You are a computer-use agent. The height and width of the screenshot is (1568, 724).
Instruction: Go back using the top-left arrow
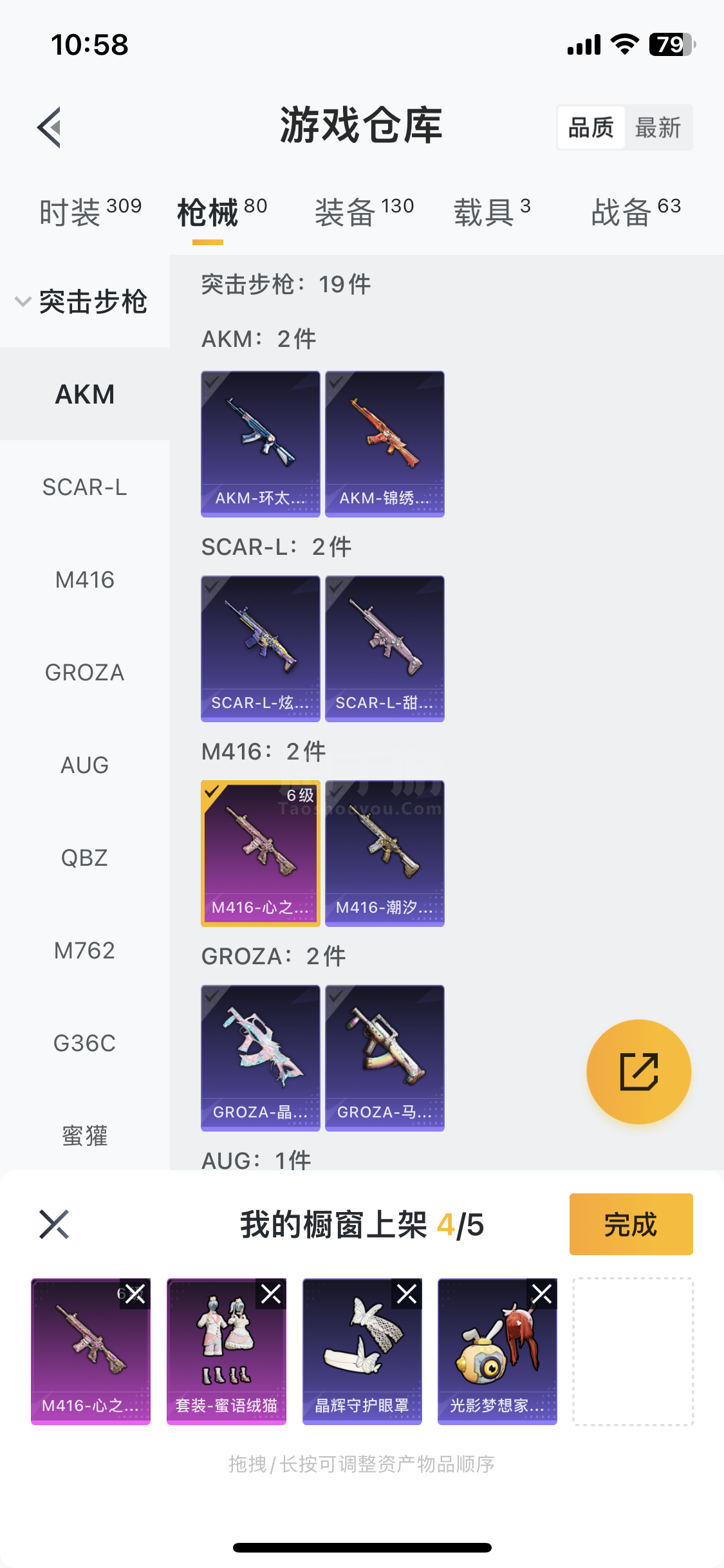coord(50,127)
